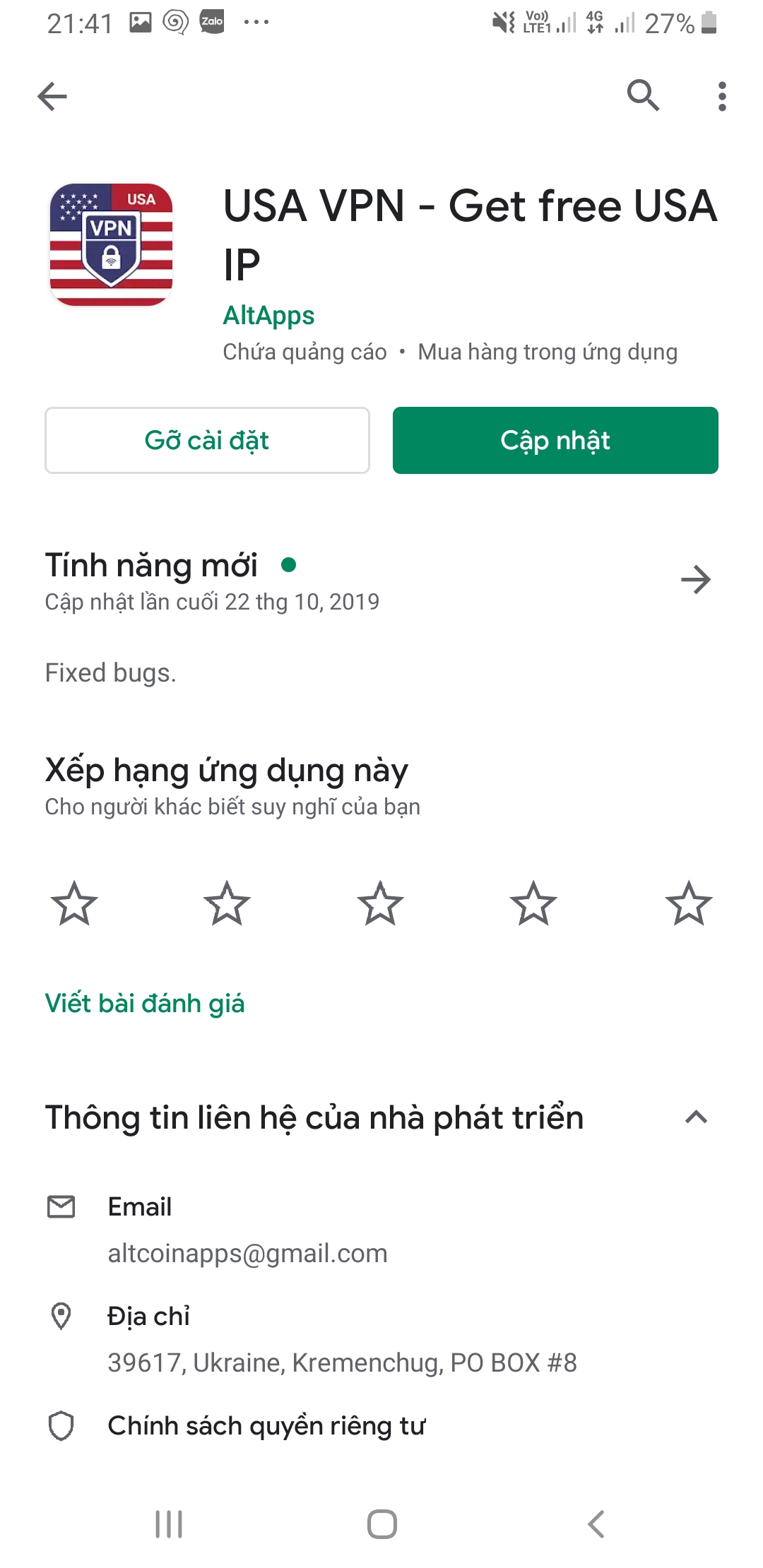This screenshot has width=763, height=1568.
Task: Collapse Thông tin liên hệ của nhà phát triển
Action: coord(696,1117)
